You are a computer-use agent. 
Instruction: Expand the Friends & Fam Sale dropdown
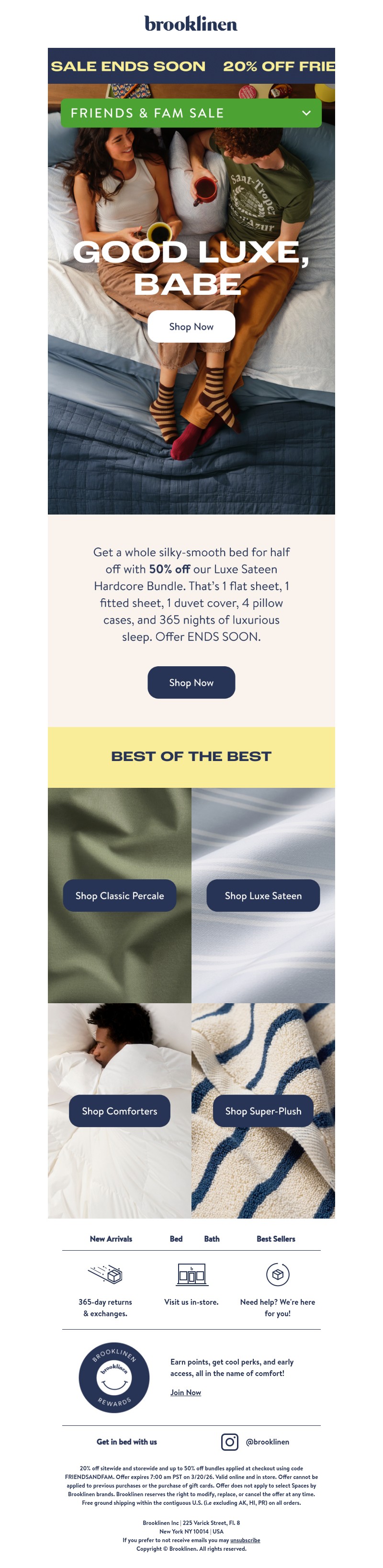click(306, 113)
